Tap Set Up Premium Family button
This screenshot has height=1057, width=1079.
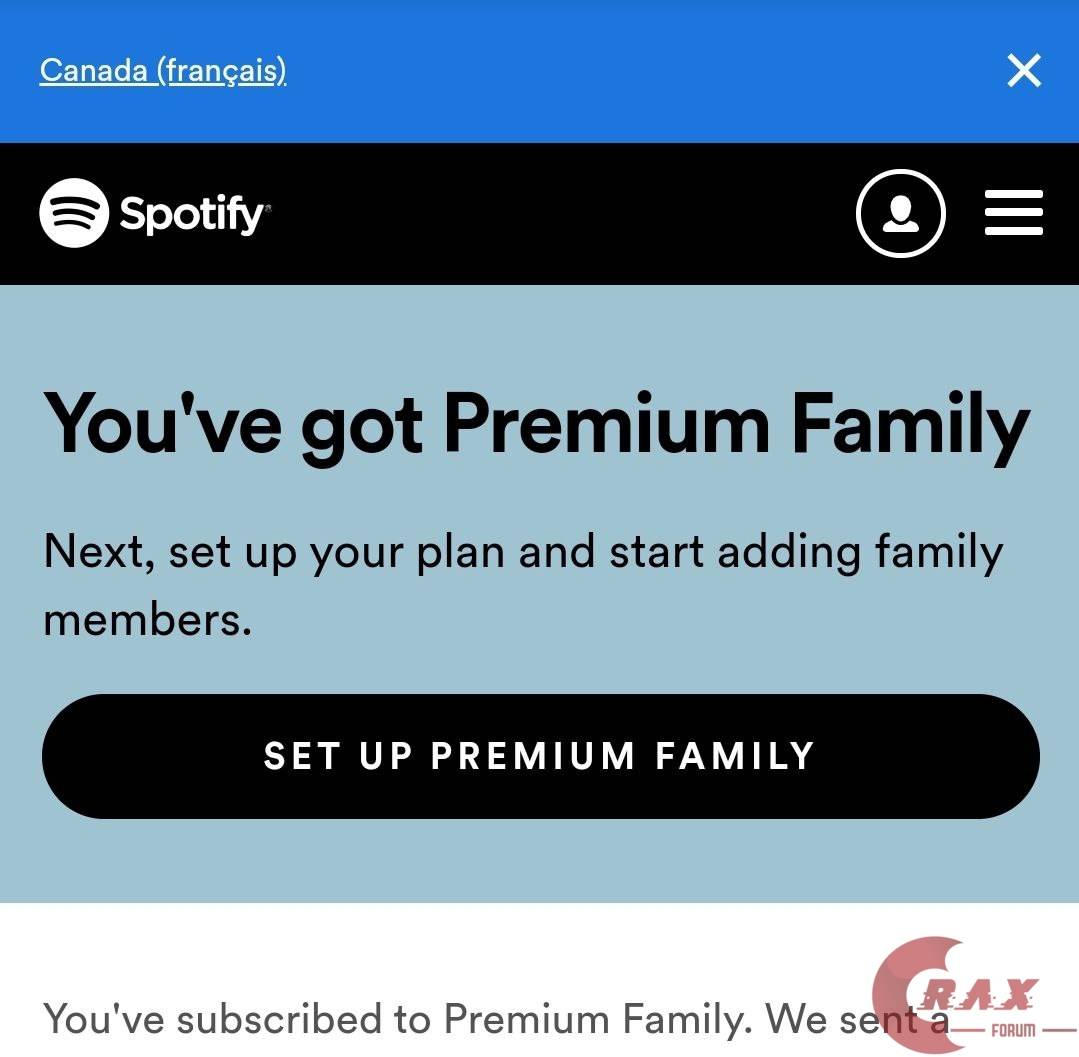point(540,756)
